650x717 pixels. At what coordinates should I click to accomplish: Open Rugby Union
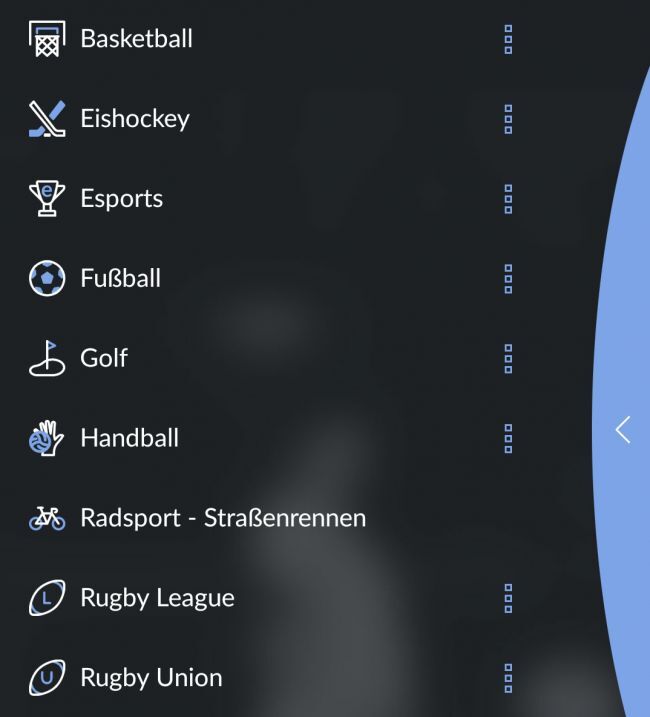pos(151,678)
